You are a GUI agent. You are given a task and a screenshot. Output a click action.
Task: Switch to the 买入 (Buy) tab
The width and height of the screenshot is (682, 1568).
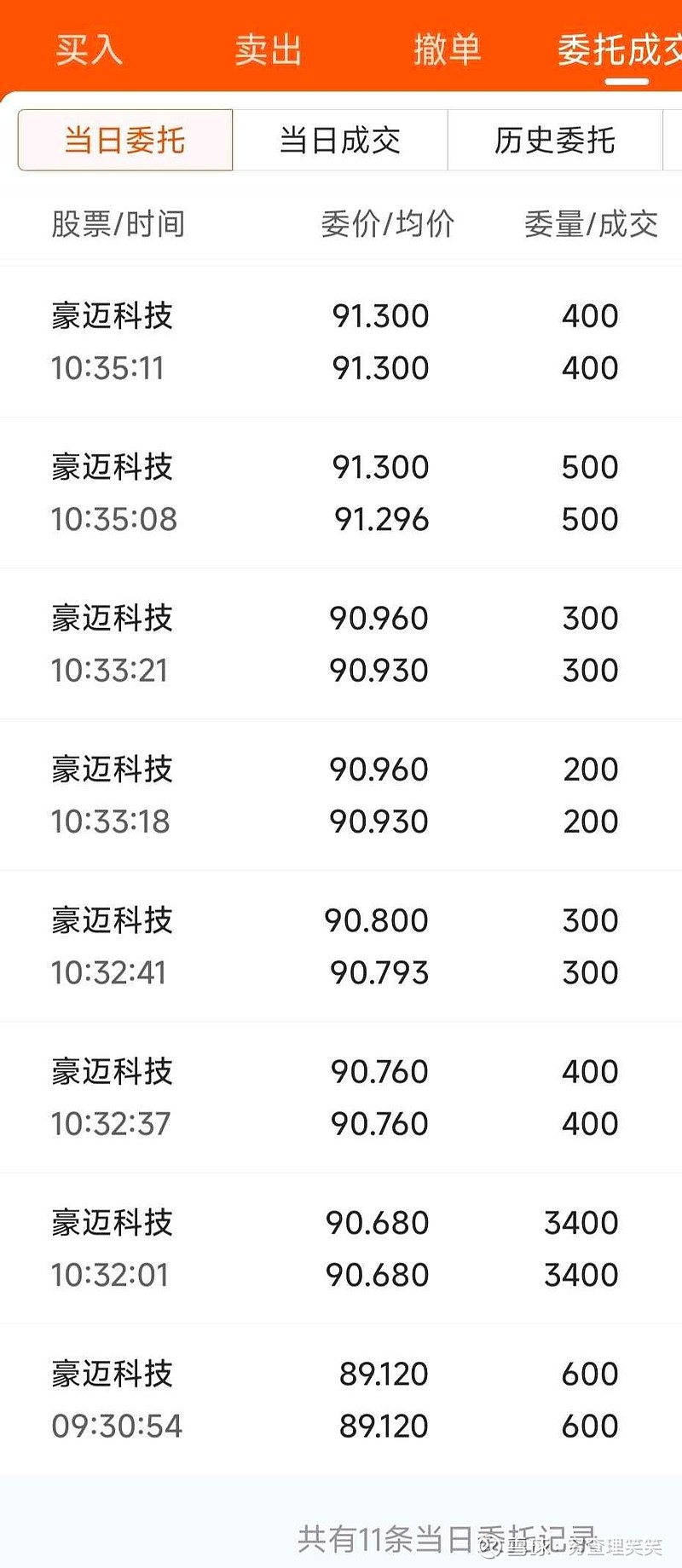click(89, 49)
